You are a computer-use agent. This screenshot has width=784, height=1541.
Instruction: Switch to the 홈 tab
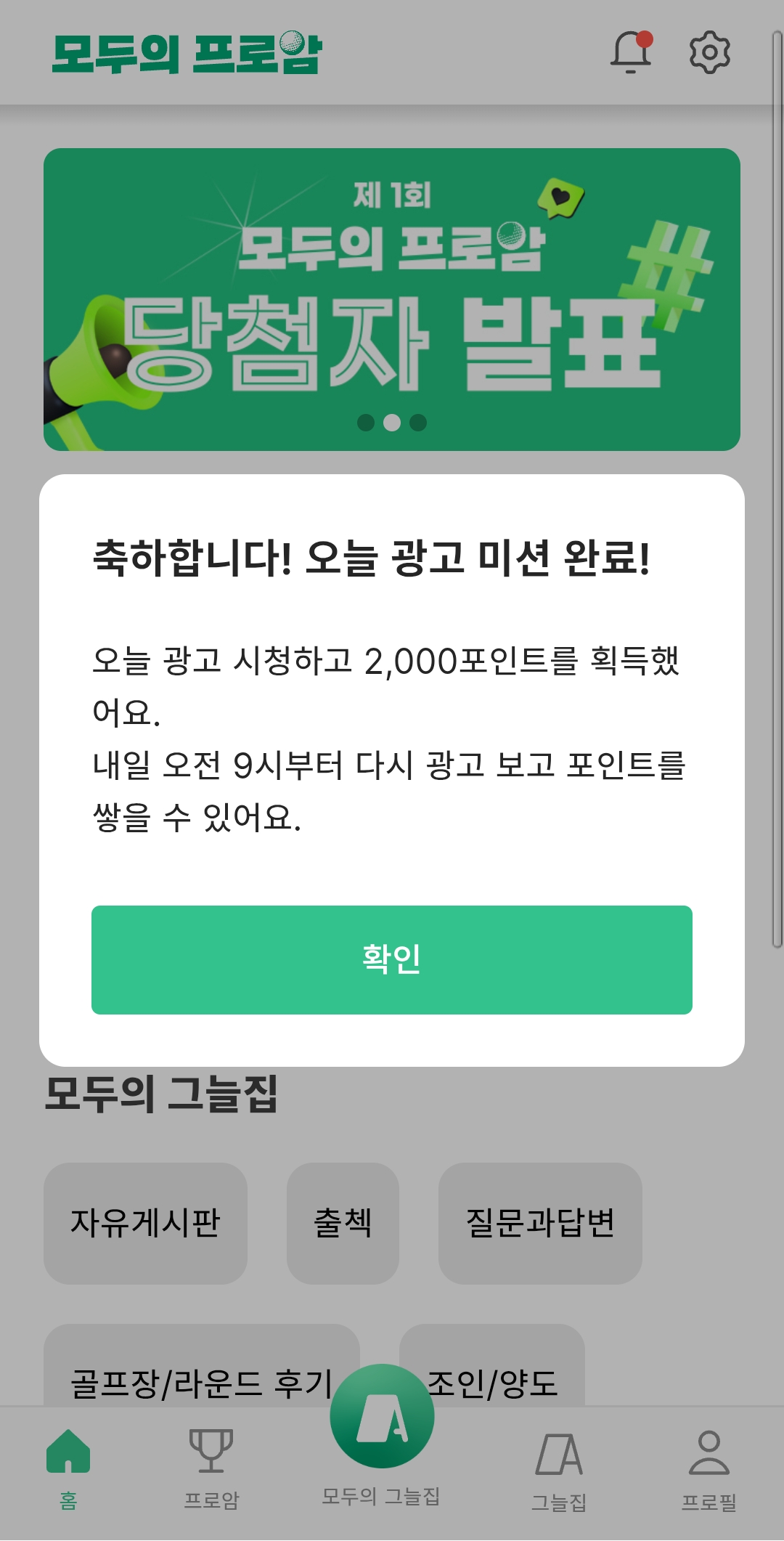point(68,1468)
